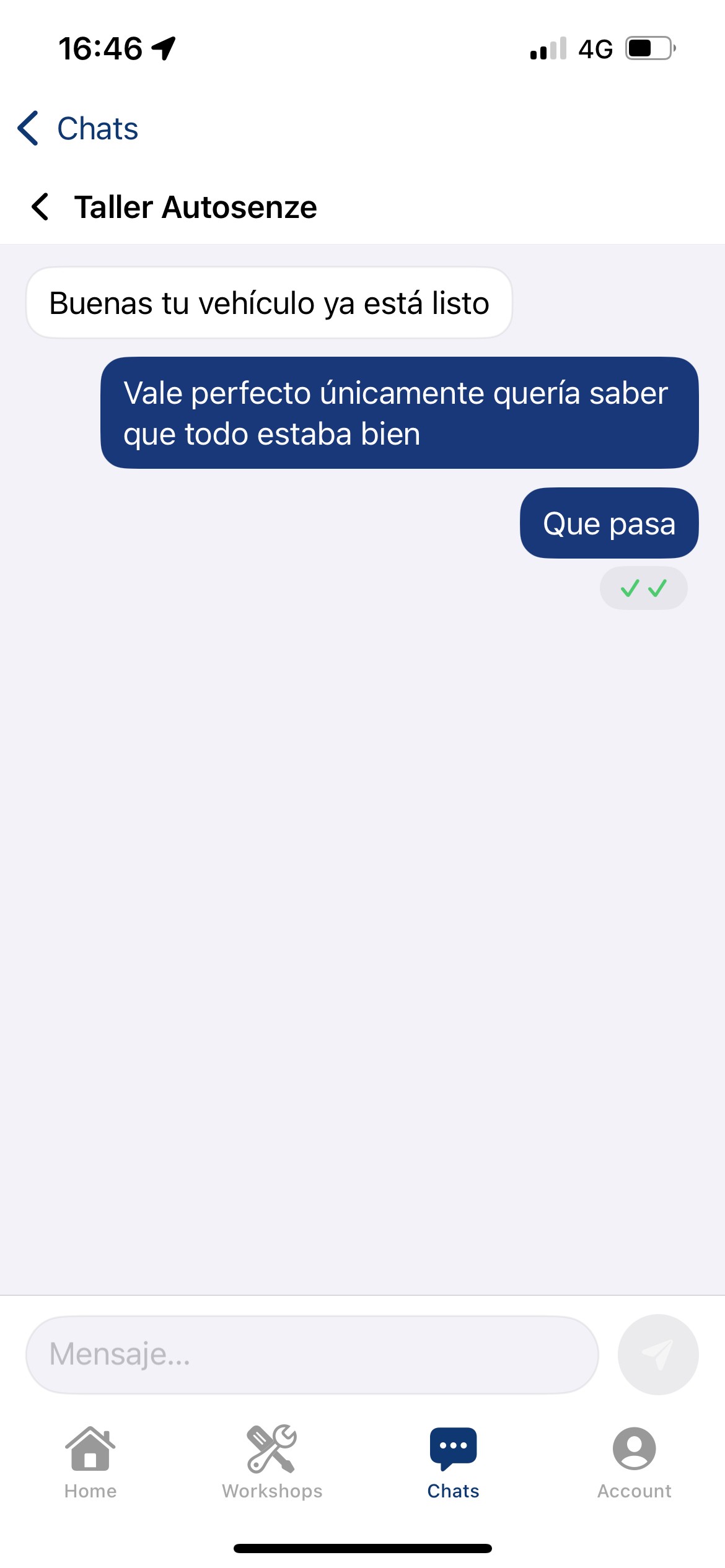Tap the back arrow beside Taller Autosenze
Viewport: 725px width, 1568px height.
click(x=40, y=207)
